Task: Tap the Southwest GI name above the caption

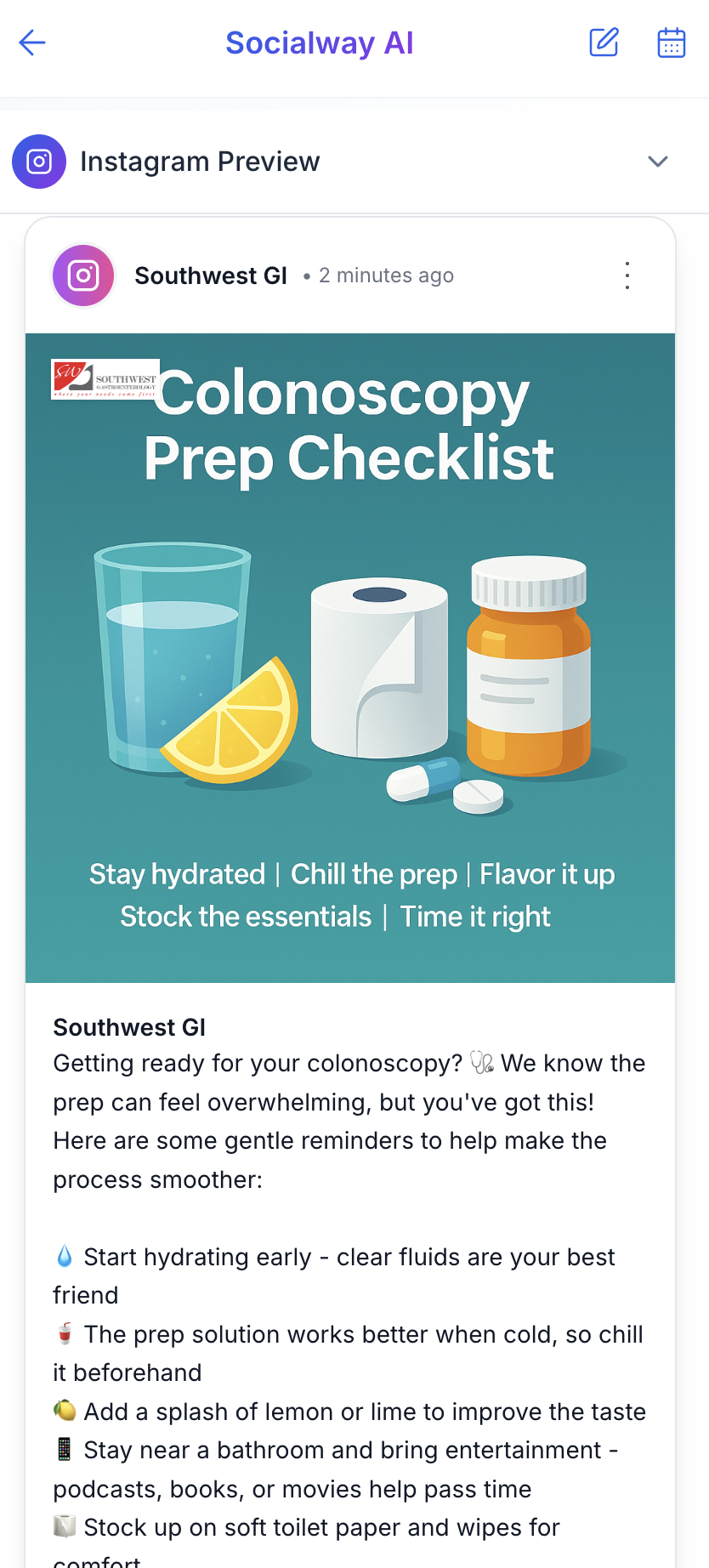Action: [128, 1026]
